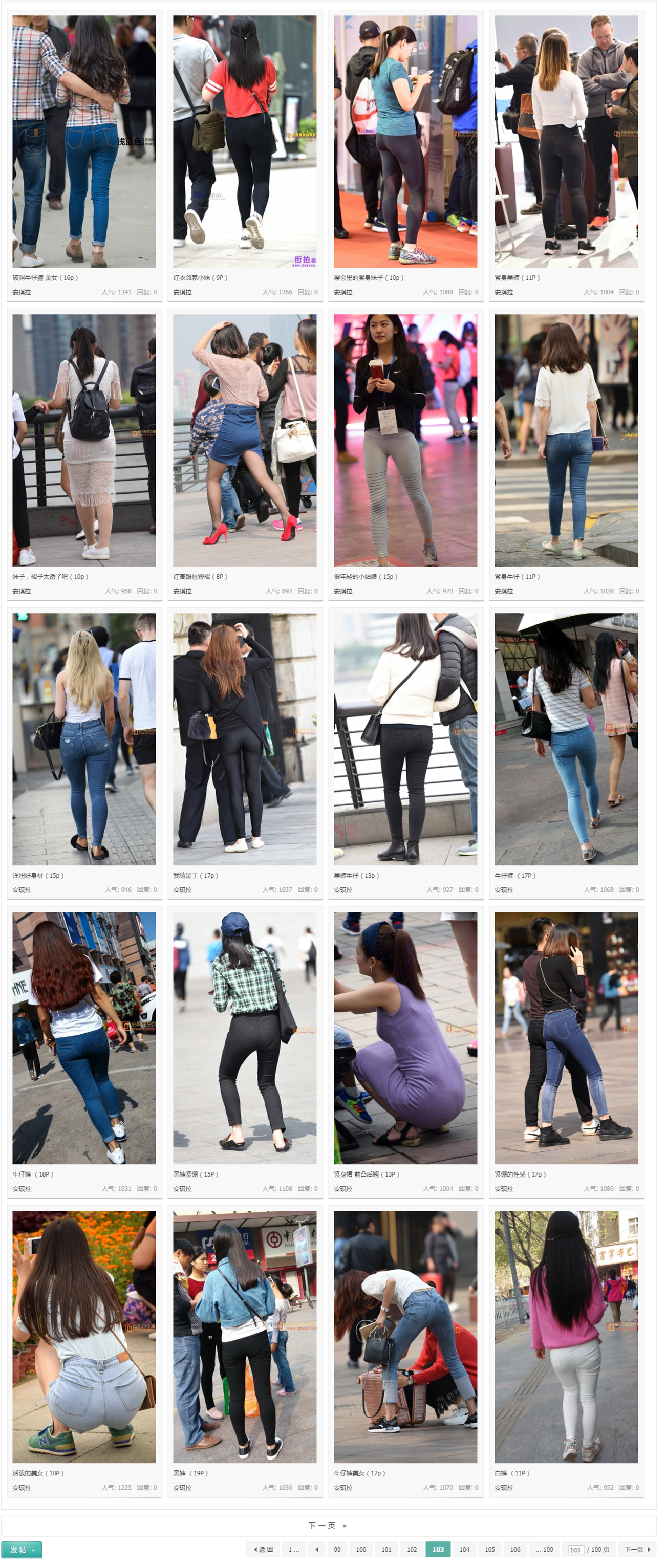This screenshot has height=1568, width=666.
Task: Tap the 返回 back link
Action: 263,1549
